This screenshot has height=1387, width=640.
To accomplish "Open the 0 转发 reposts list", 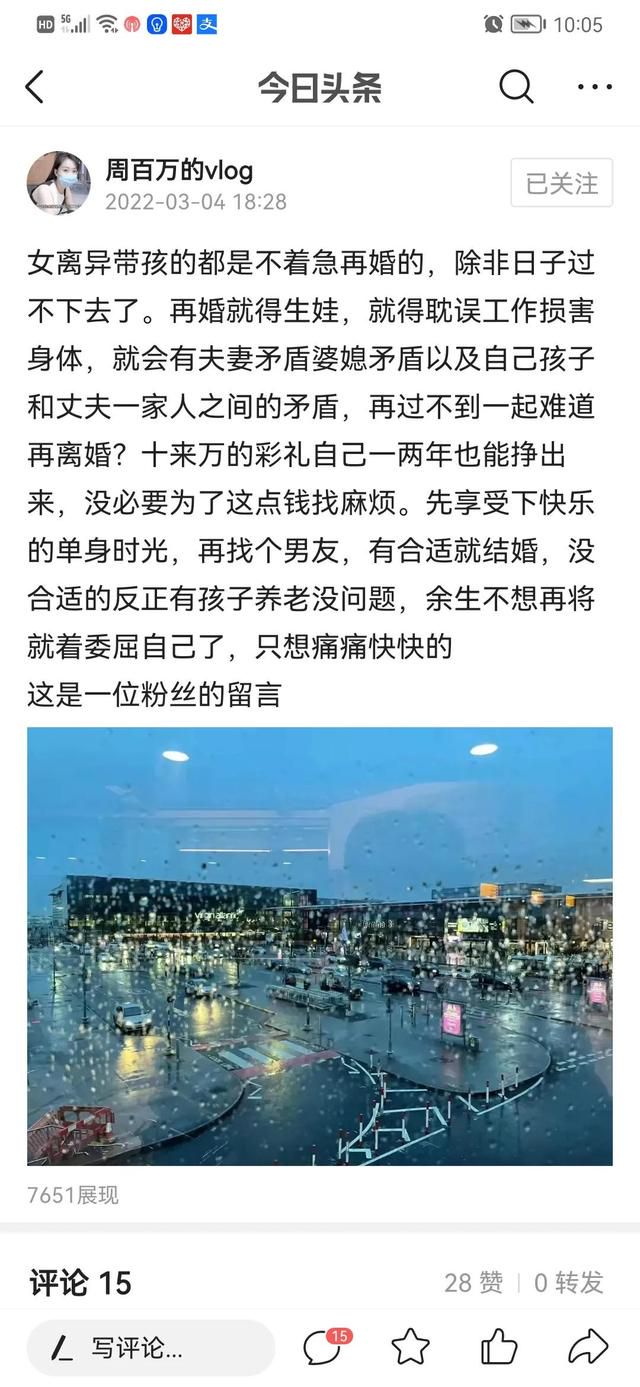I will click(x=568, y=1283).
